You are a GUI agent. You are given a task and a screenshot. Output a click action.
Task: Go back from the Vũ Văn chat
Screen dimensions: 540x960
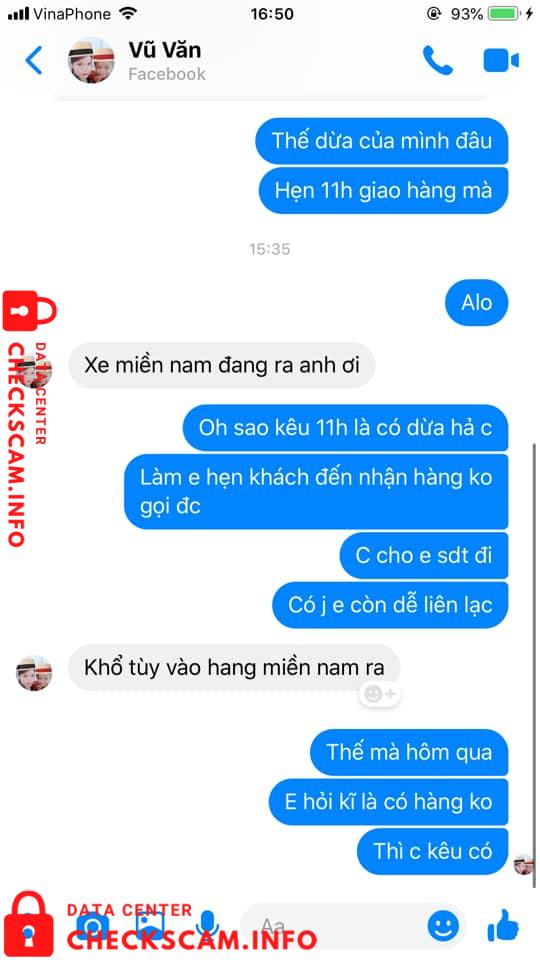click(34, 60)
